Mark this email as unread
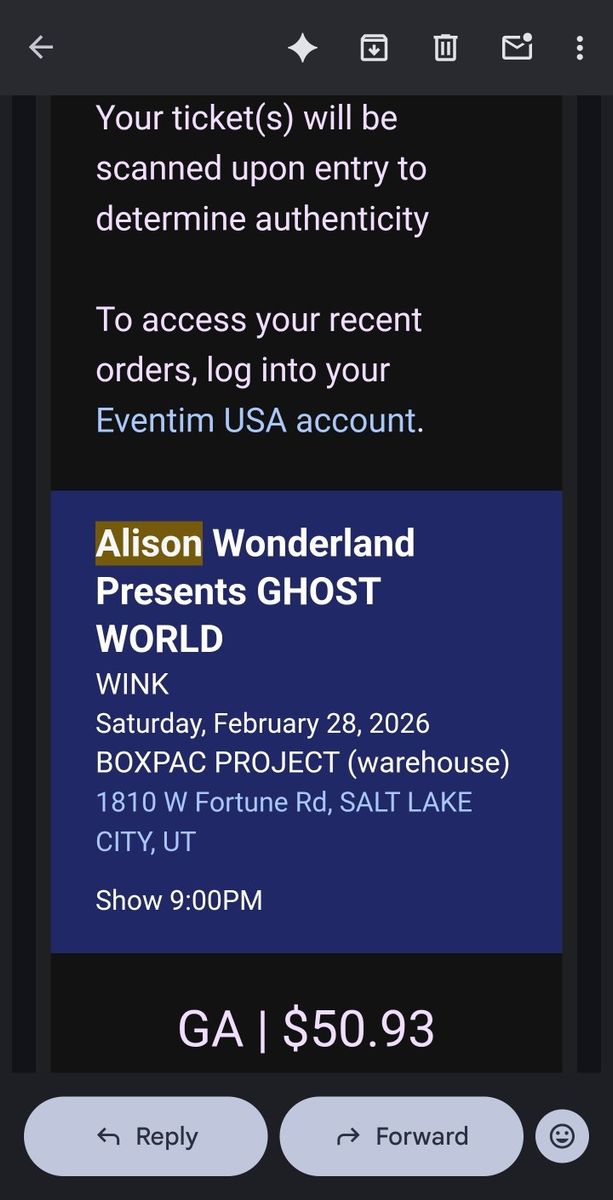The width and height of the screenshot is (613, 1200). (517, 47)
